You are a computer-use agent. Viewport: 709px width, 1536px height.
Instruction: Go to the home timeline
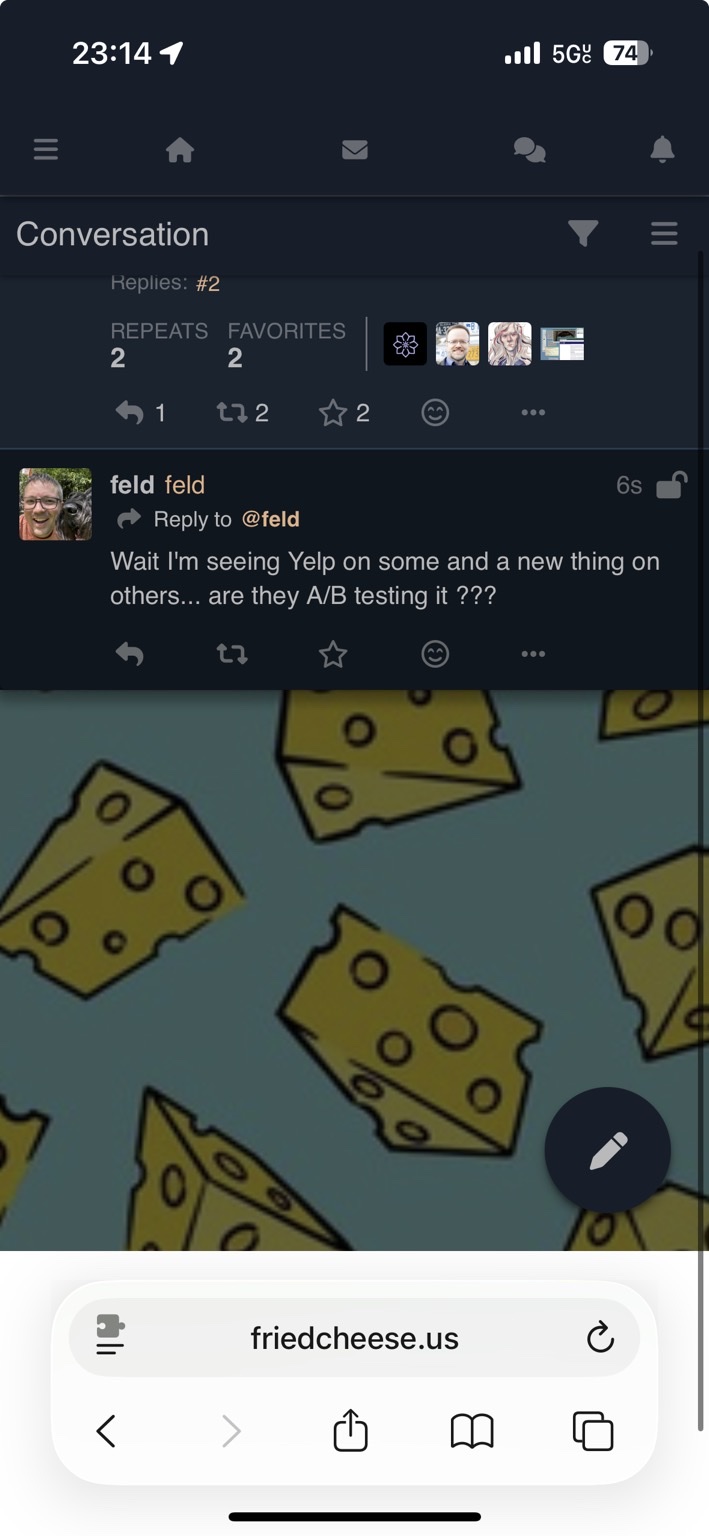(180, 150)
